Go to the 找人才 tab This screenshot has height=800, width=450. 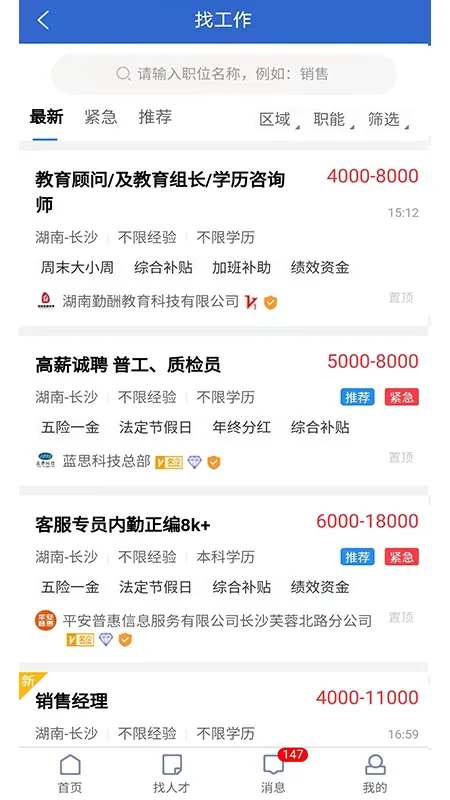171,773
